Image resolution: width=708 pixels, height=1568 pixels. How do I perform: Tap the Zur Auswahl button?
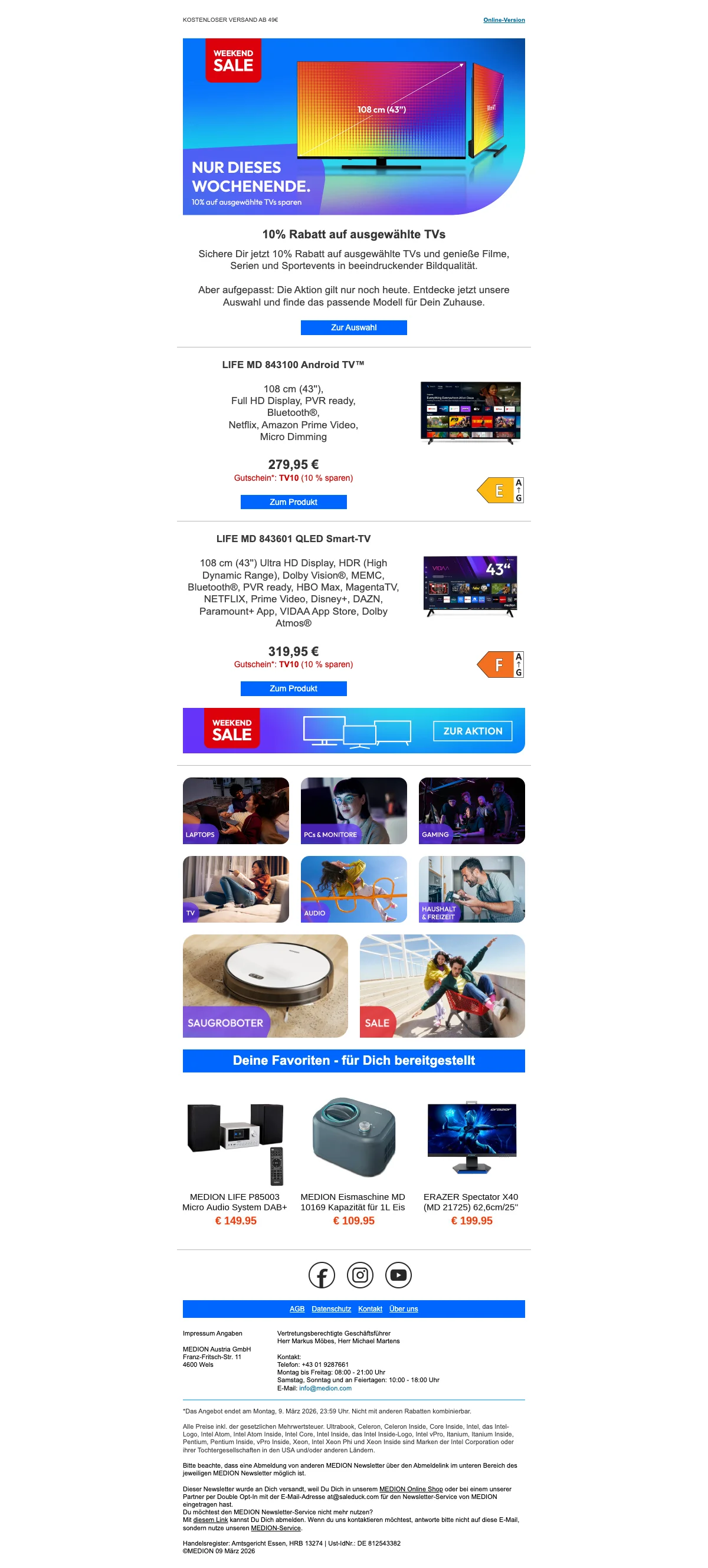click(353, 327)
